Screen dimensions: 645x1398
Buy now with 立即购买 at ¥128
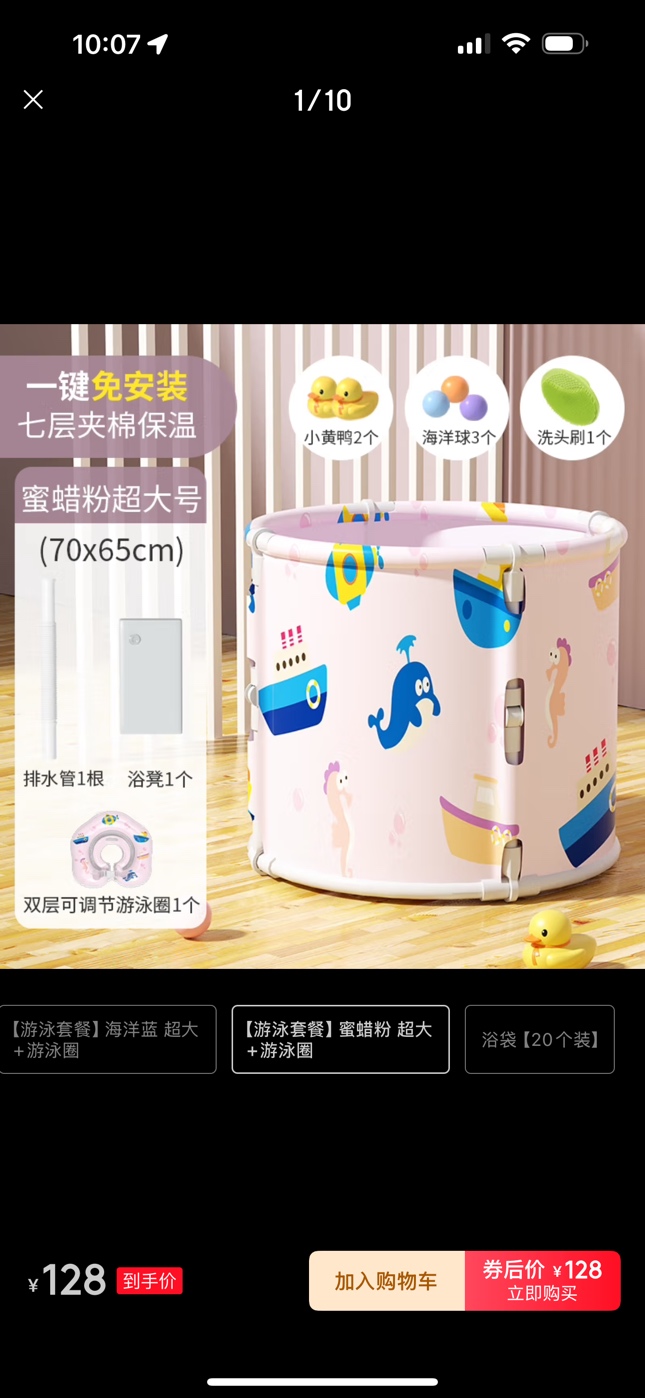pyautogui.click(x=542, y=1281)
